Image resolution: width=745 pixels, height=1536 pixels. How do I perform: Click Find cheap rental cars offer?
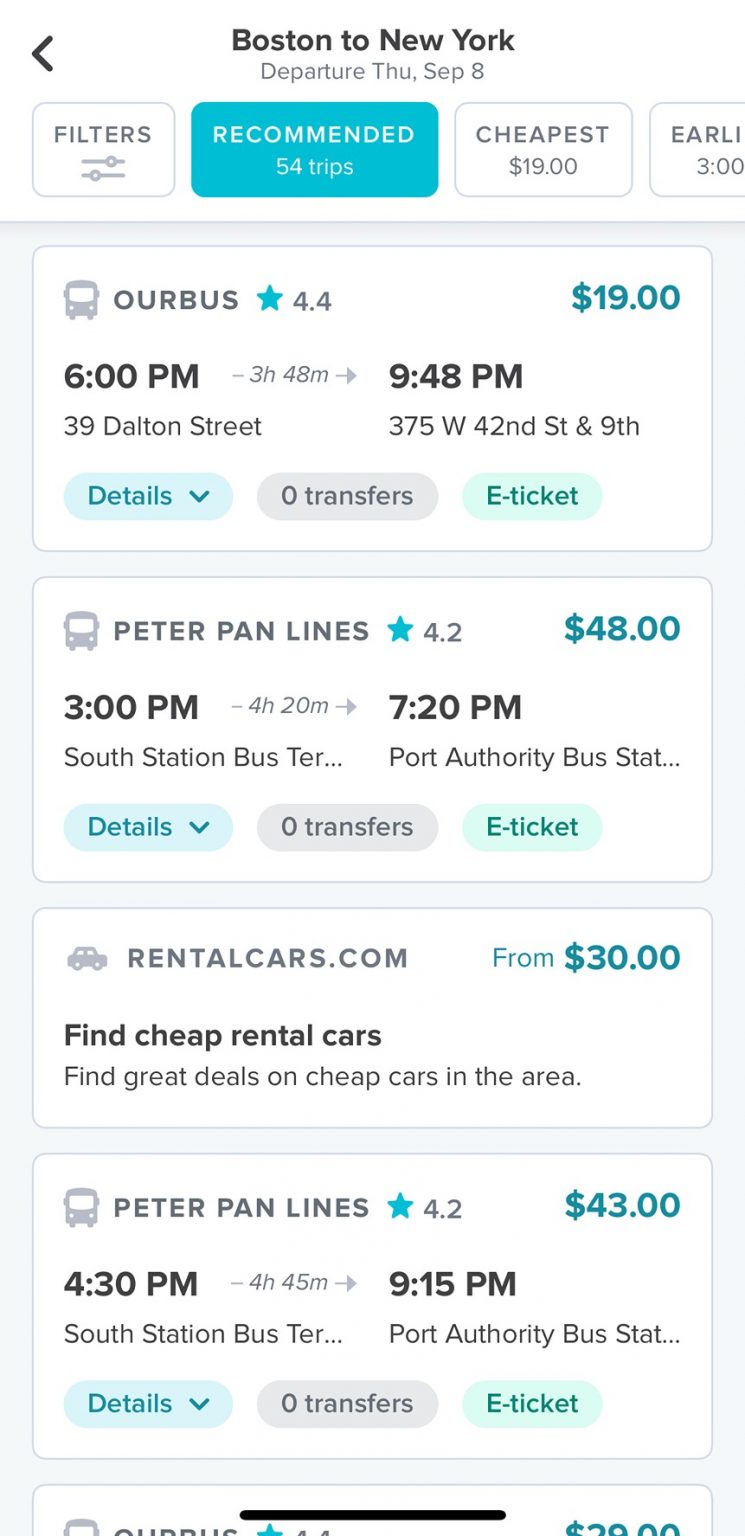[x=222, y=1036]
